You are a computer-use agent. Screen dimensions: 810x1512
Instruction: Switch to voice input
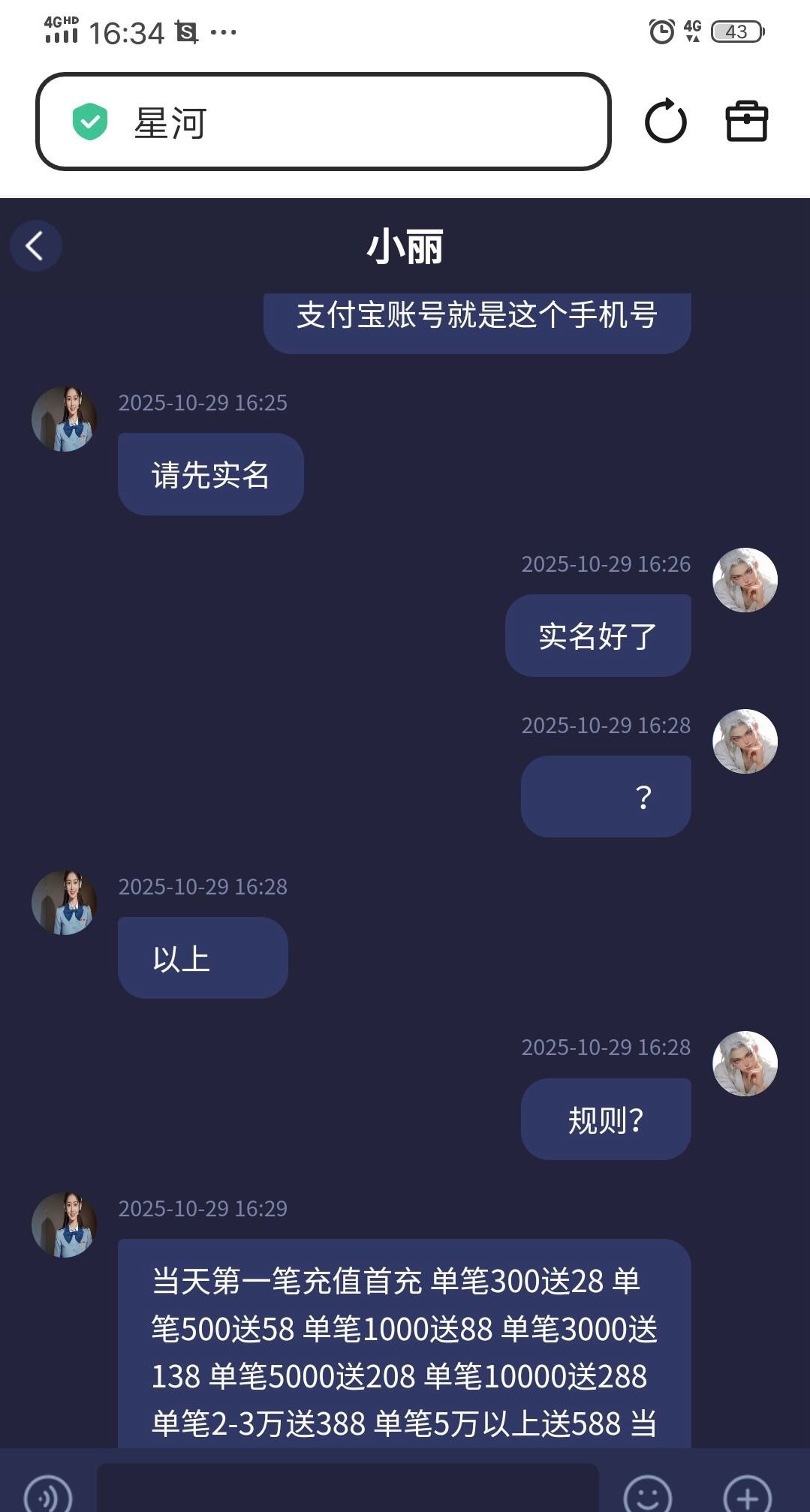coord(47,1495)
